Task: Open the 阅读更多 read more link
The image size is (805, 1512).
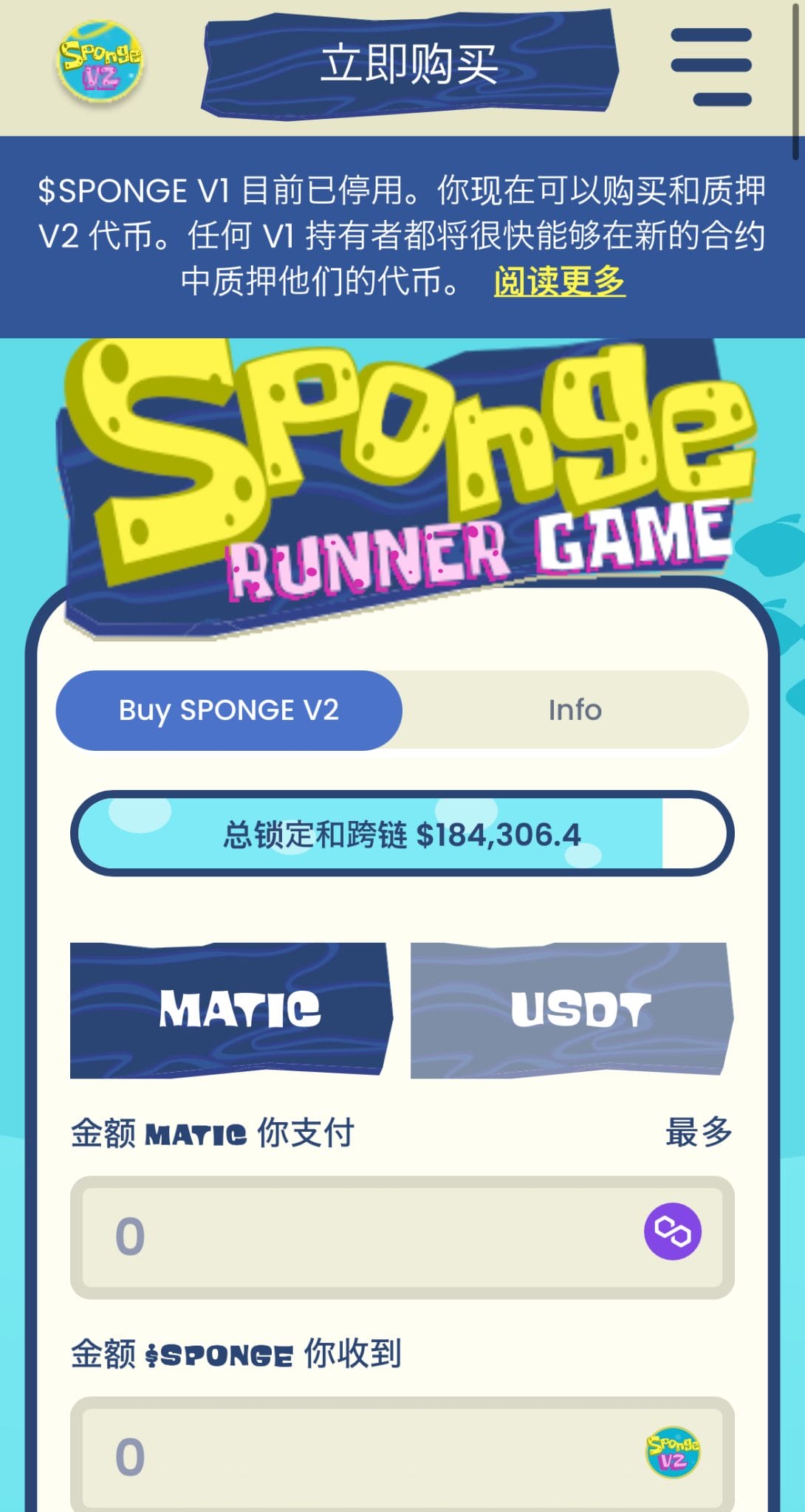Action: click(x=559, y=281)
